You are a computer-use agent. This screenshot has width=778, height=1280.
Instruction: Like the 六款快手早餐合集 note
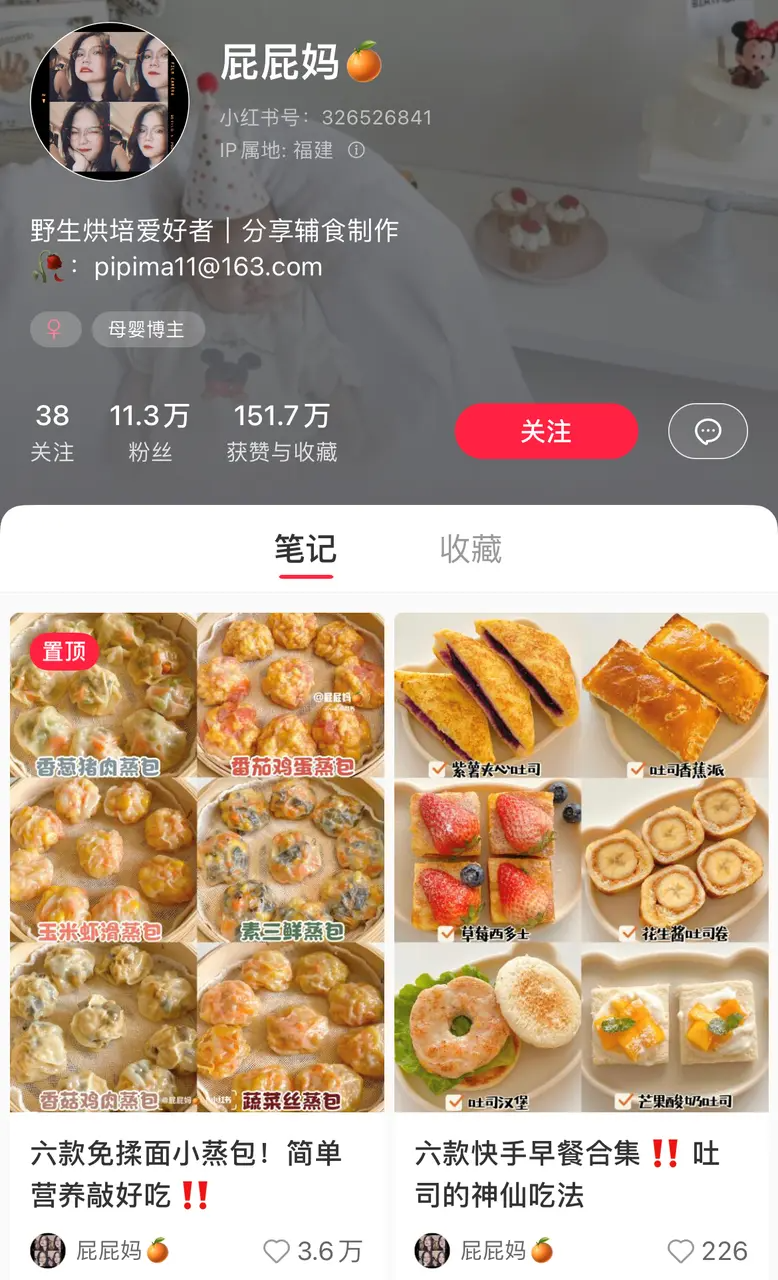[x=681, y=1251]
